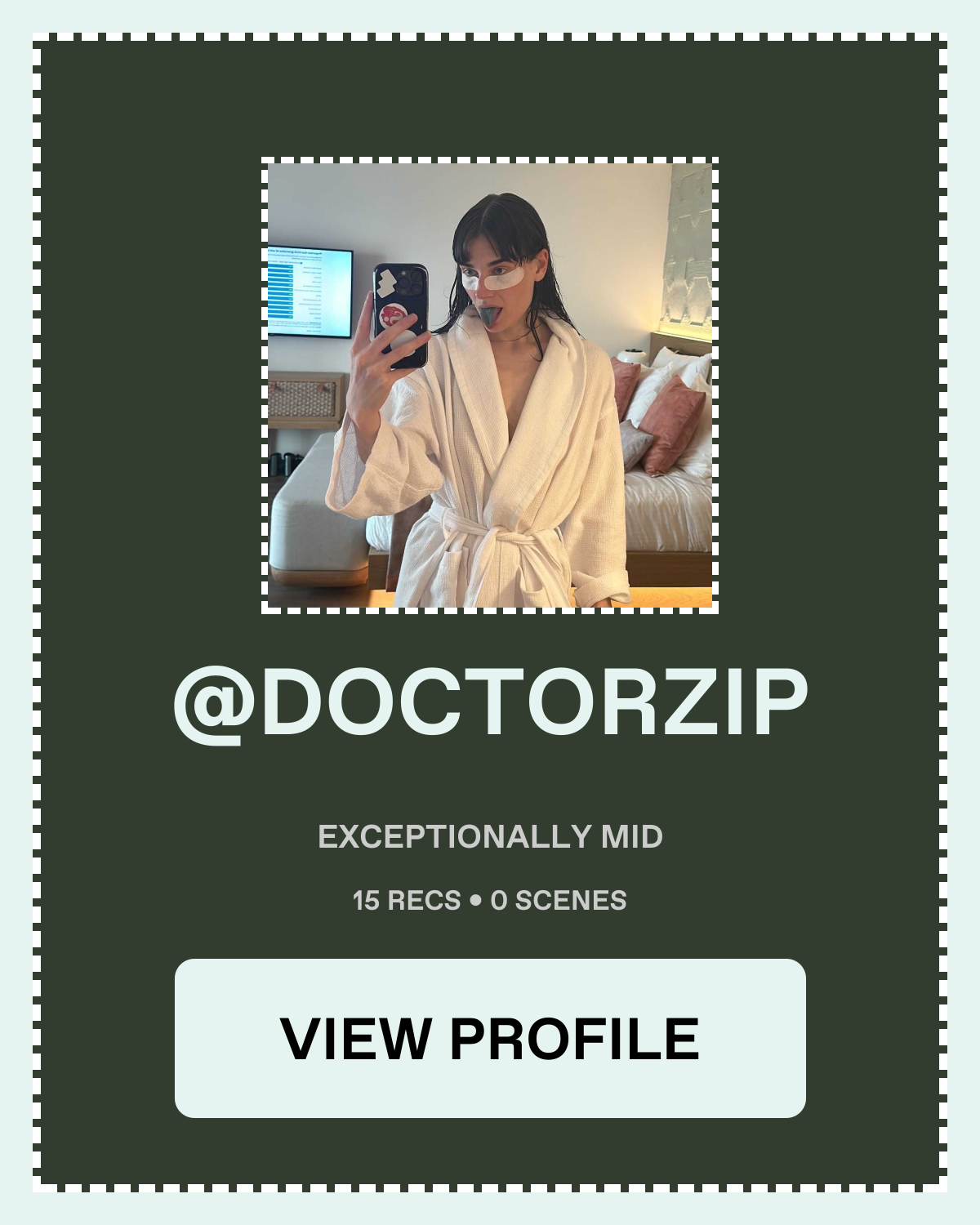980x1225 pixels.
Task: Tap the View Profile button
Action: tap(490, 1038)
